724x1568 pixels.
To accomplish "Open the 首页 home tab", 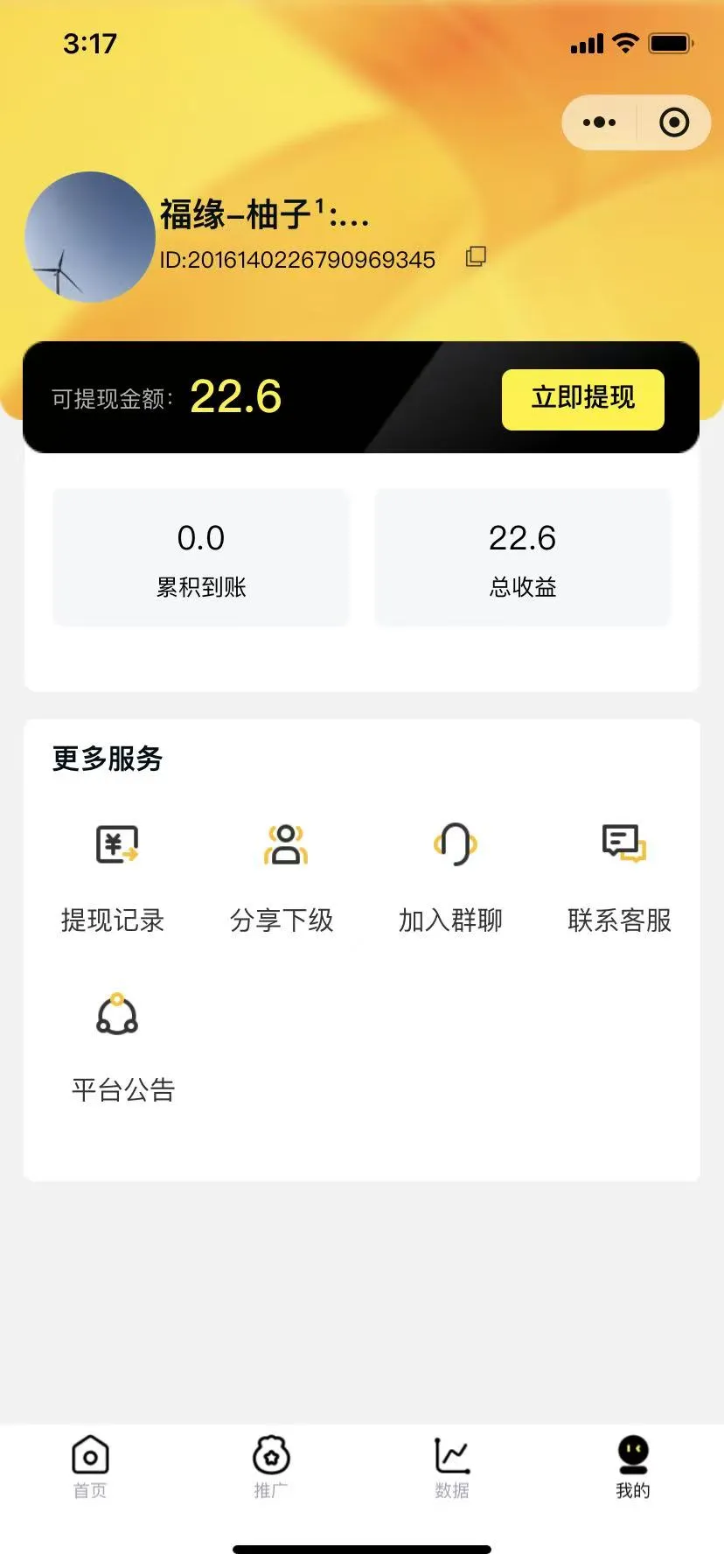I will [90, 1465].
